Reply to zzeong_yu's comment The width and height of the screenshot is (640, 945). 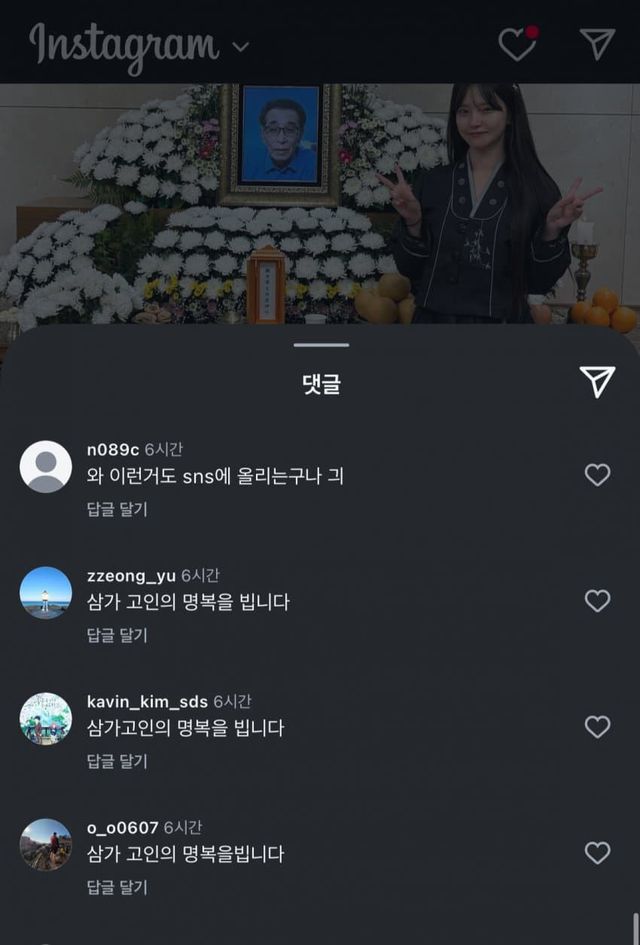pos(117,635)
